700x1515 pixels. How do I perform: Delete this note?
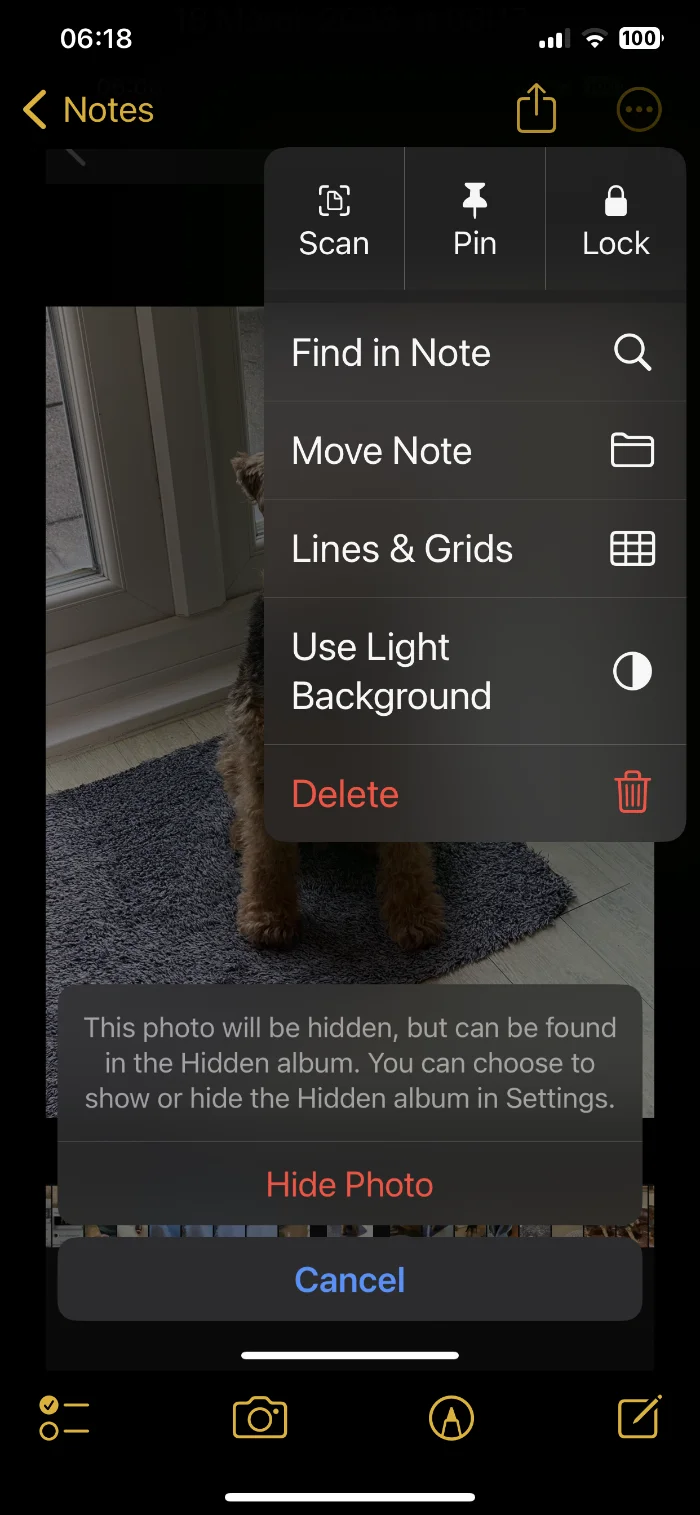pyautogui.click(x=472, y=794)
